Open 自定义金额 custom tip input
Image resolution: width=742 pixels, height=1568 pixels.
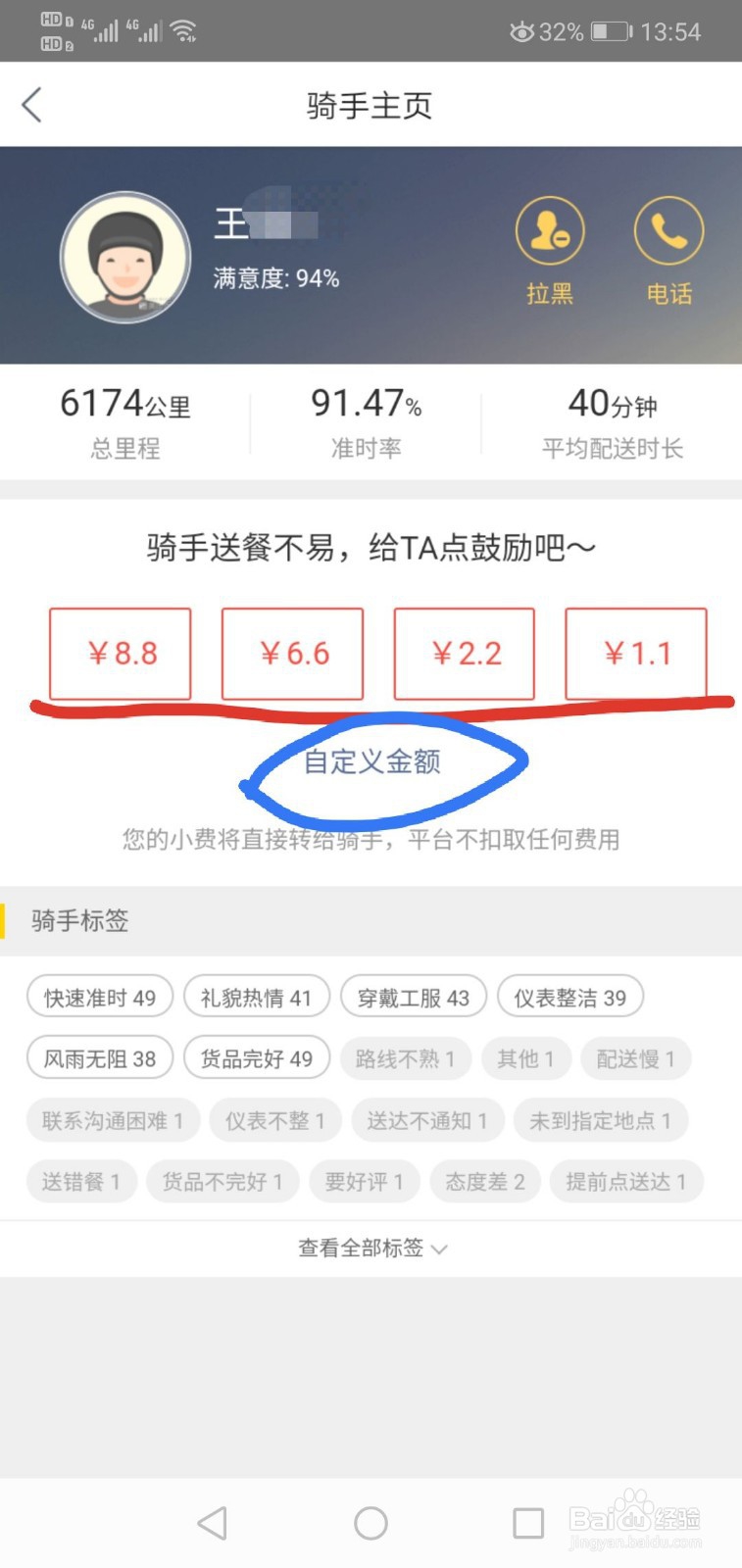(x=375, y=761)
